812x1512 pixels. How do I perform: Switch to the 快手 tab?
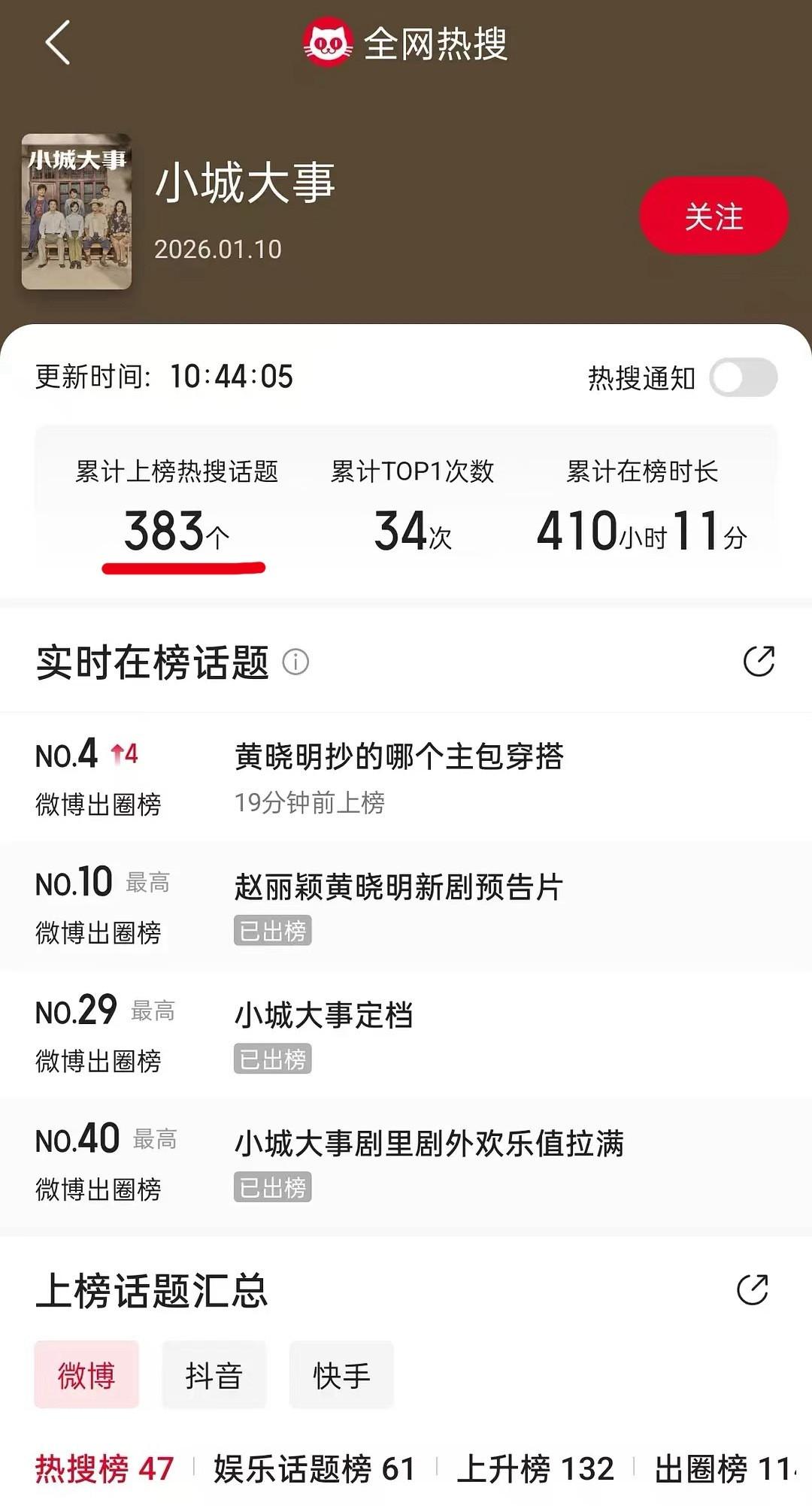(x=341, y=1377)
